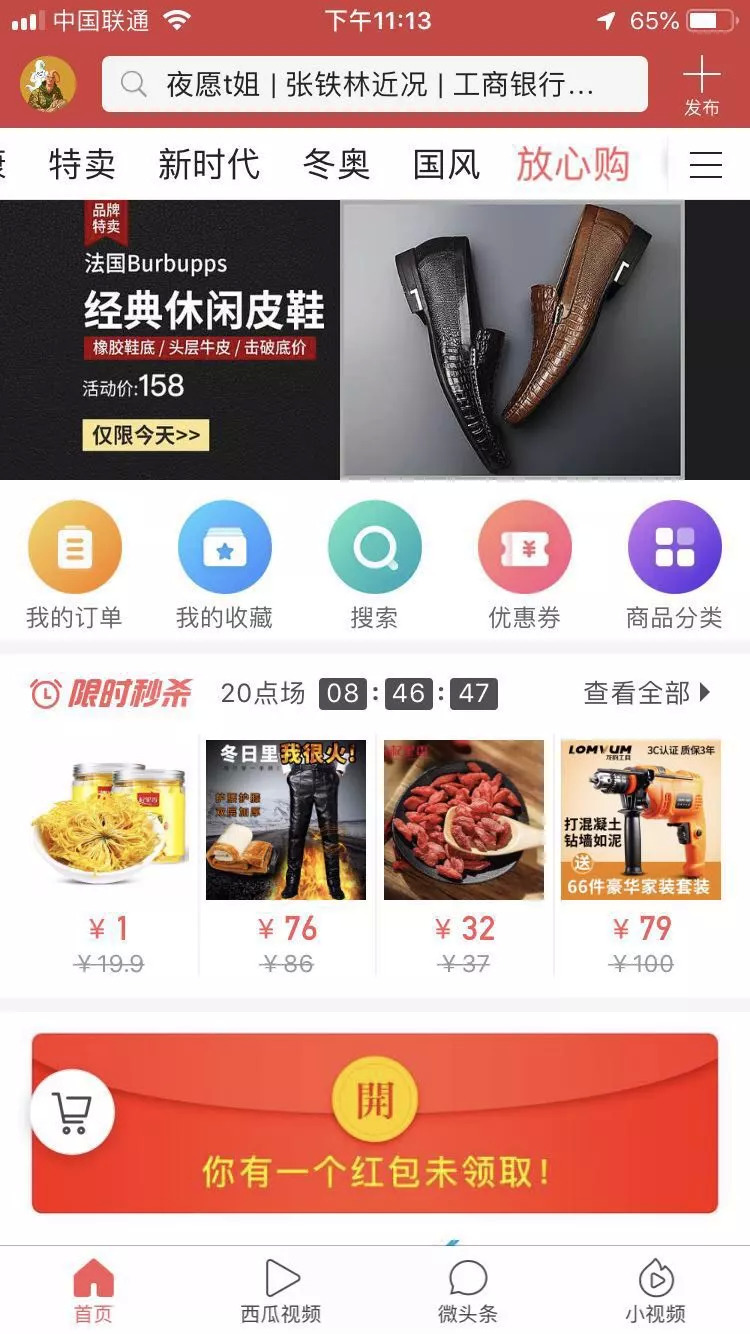Tap the 发布 publish plus icon
Image resolution: width=750 pixels, height=1334 pixels.
click(702, 85)
